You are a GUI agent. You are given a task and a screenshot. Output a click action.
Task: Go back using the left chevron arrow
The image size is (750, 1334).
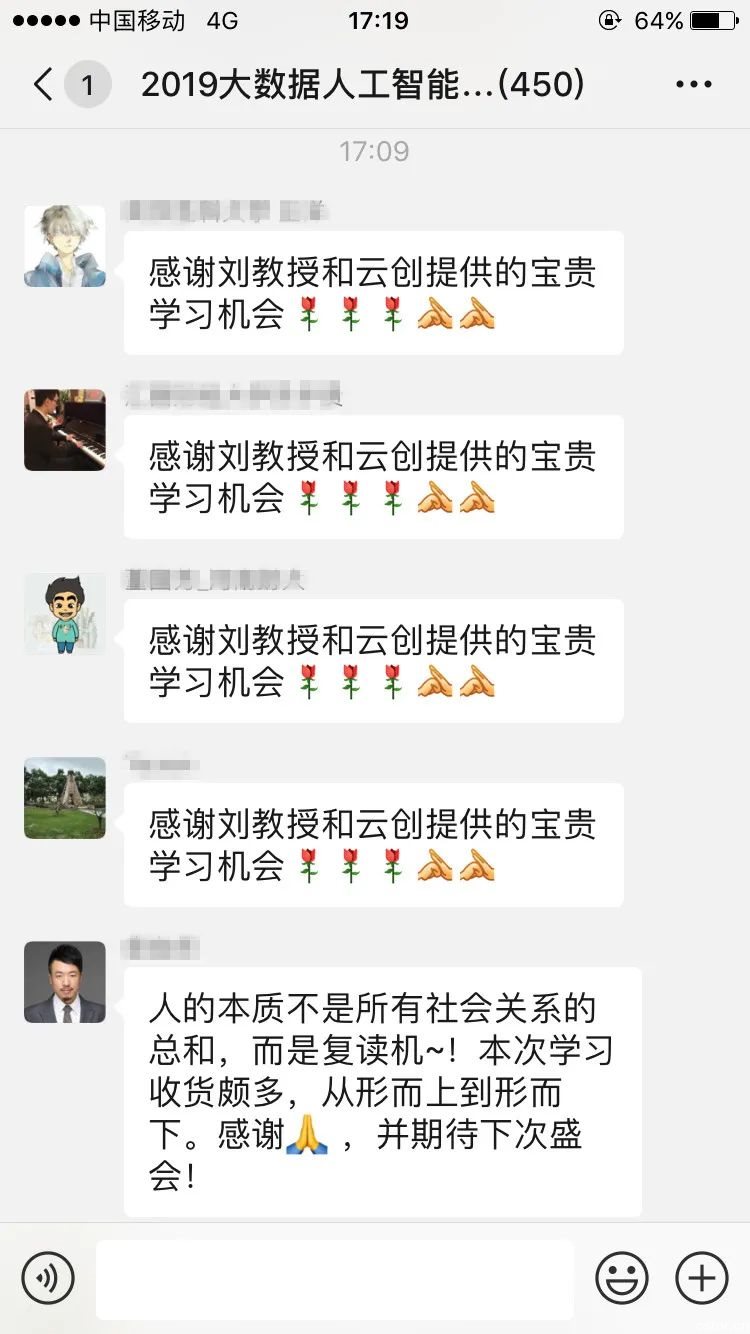pos(40,84)
